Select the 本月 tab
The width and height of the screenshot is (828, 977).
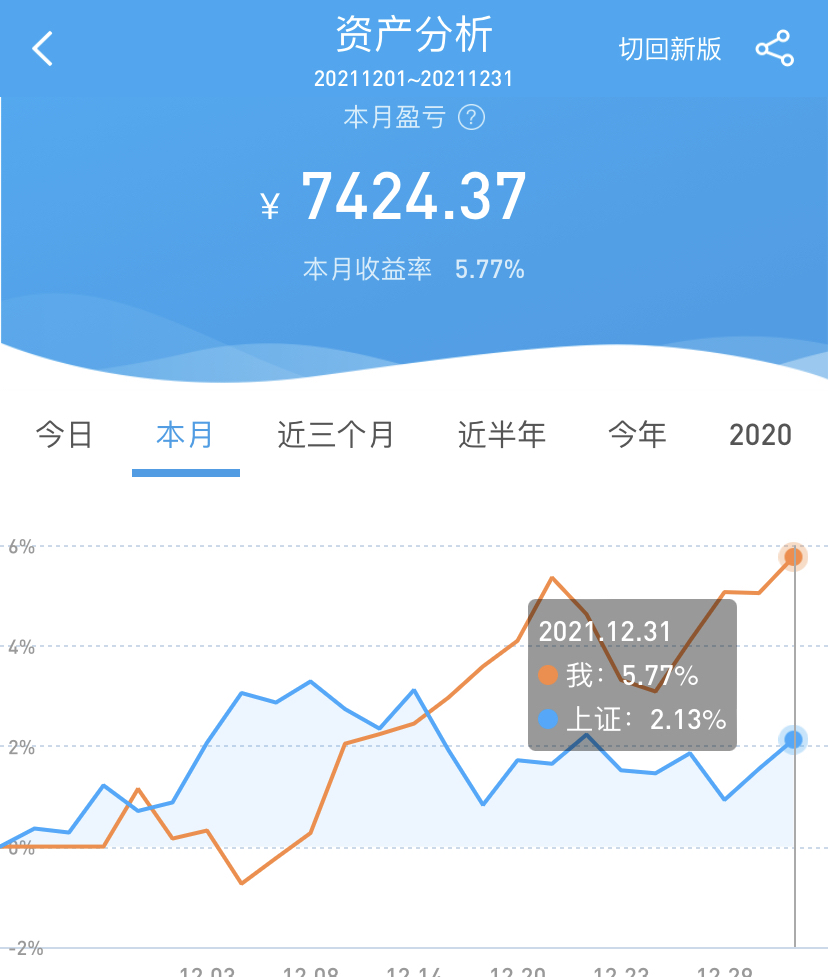point(185,434)
